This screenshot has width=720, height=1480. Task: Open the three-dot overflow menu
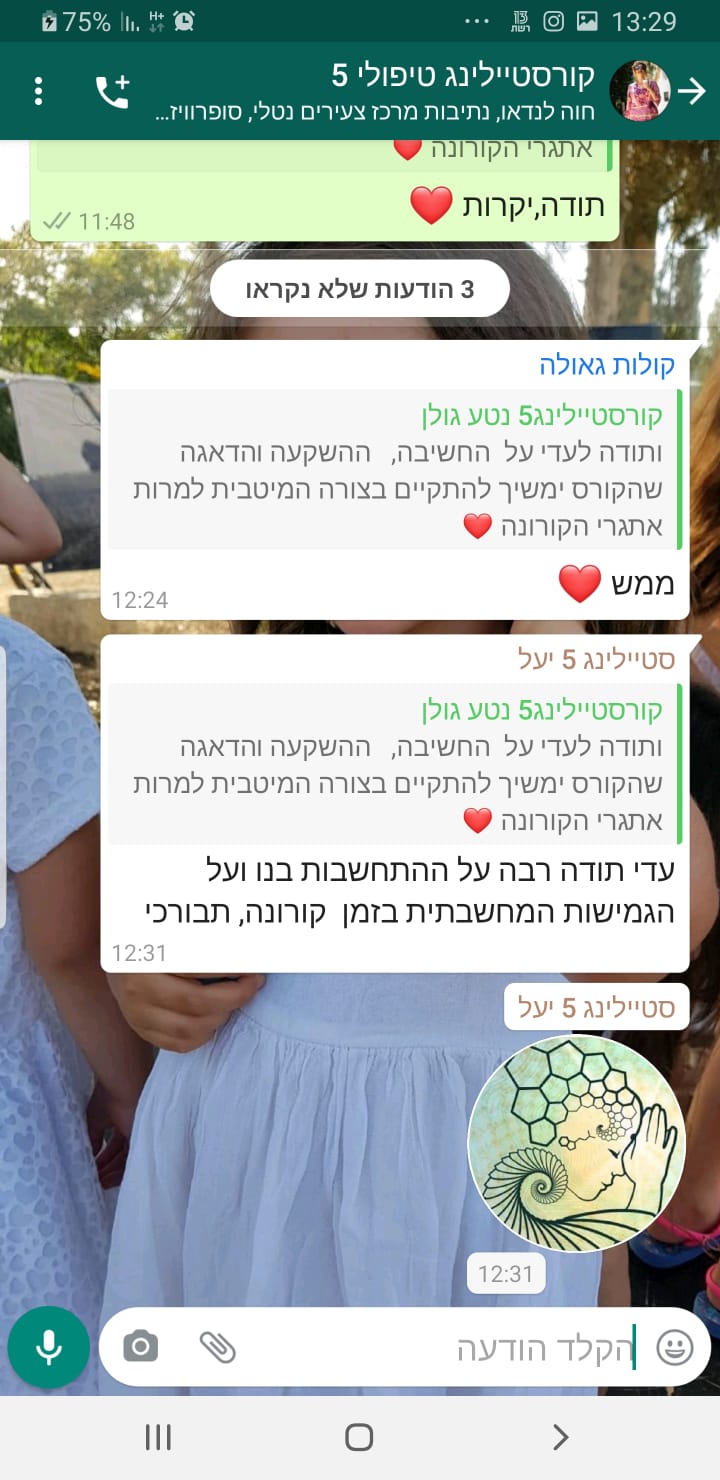click(x=38, y=92)
